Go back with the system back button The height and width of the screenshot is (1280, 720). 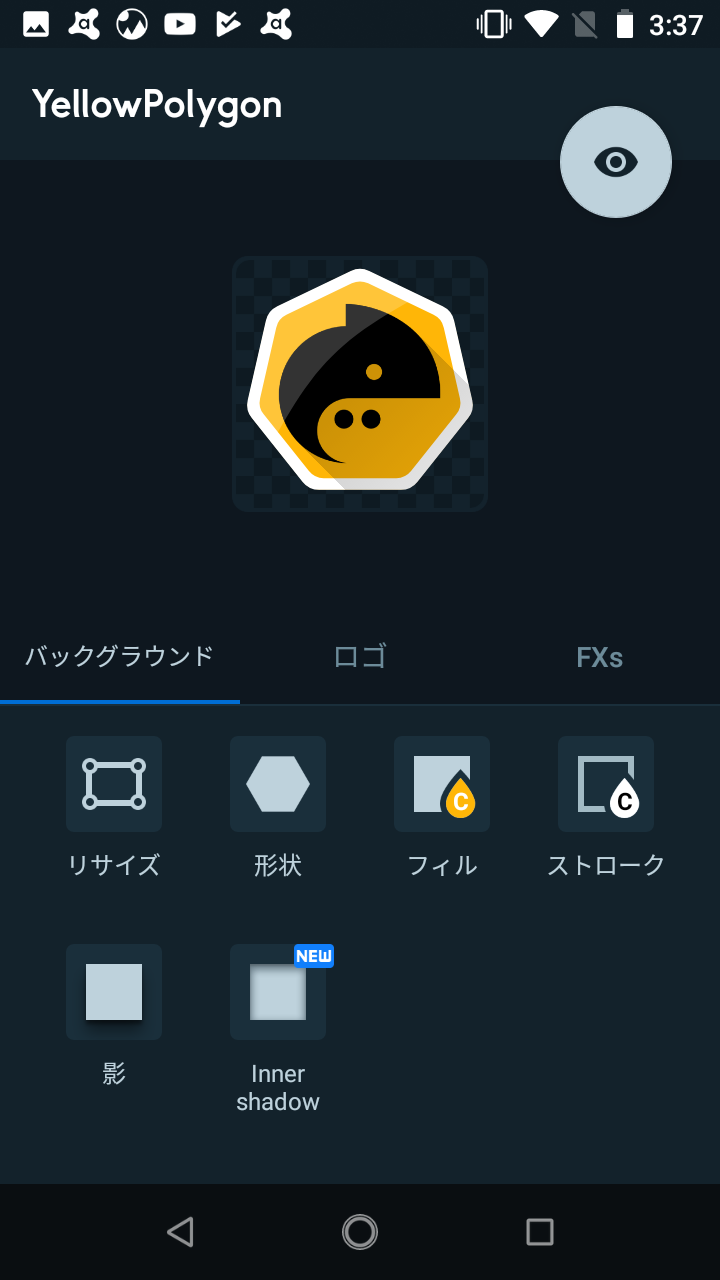coord(180,1232)
